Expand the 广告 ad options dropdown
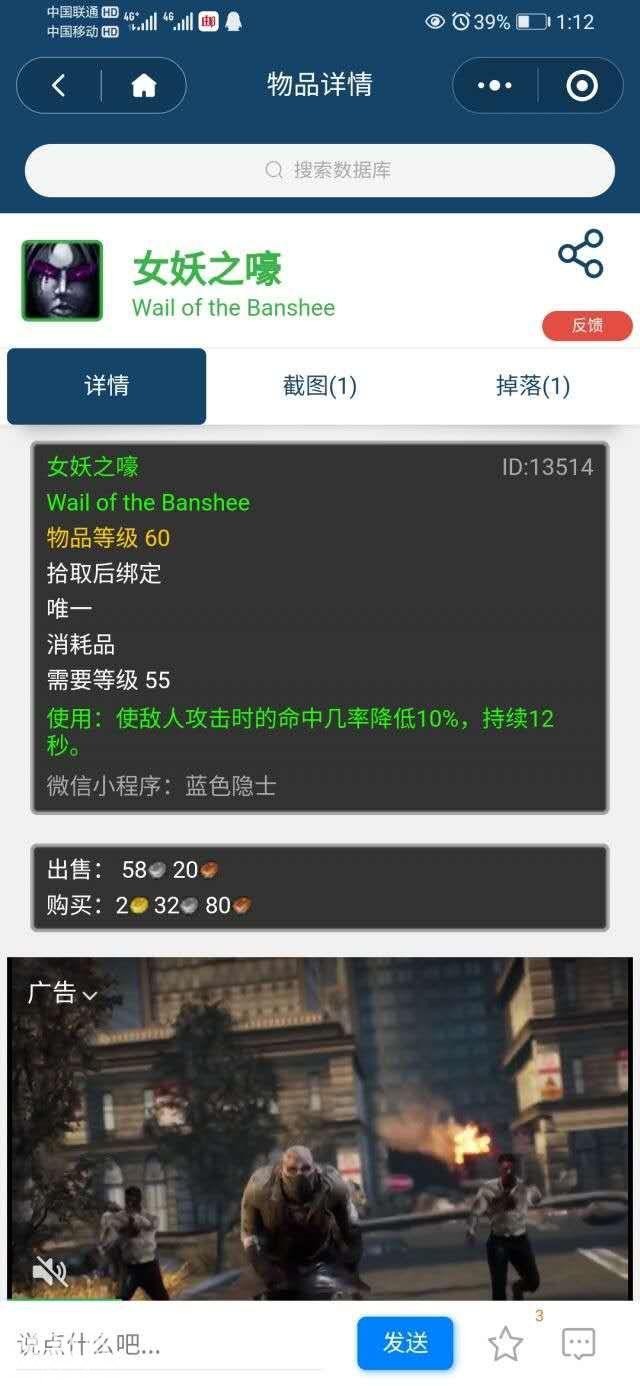 pyautogui.click(x=63, y=993)
